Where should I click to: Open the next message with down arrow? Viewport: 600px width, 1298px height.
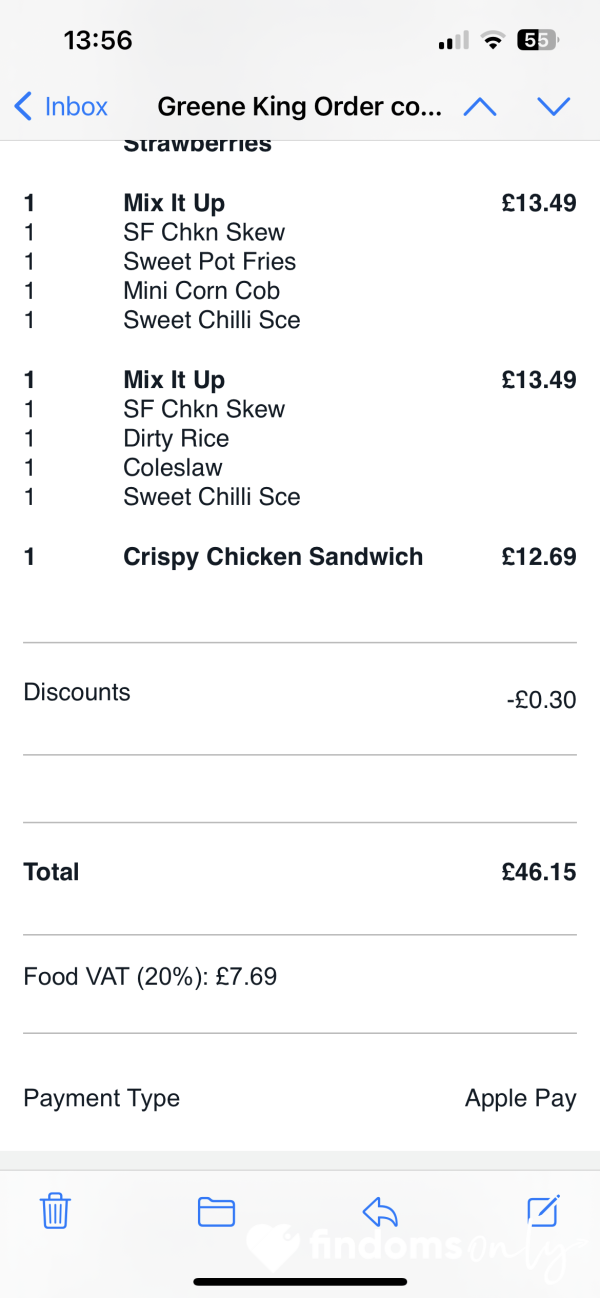click(553, 106)
